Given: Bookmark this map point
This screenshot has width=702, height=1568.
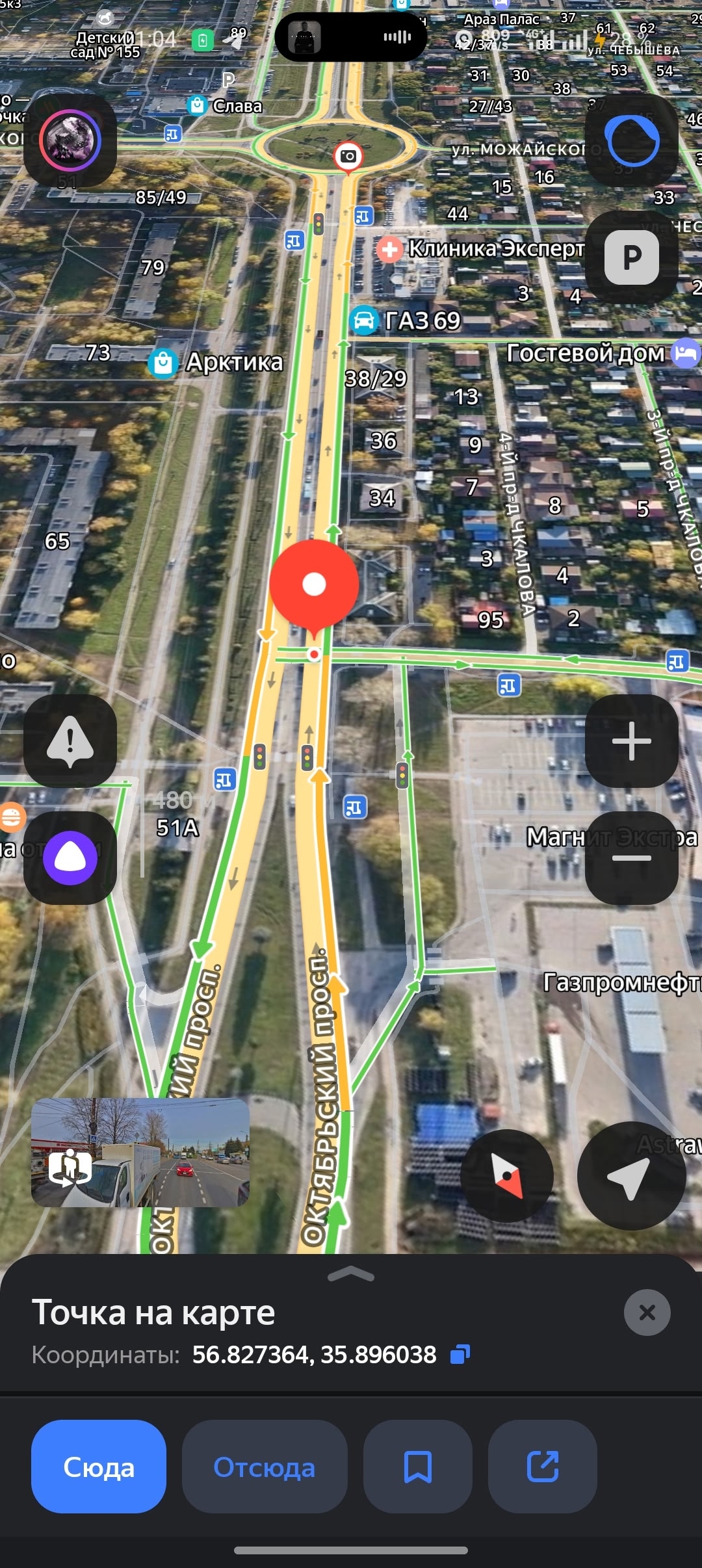Looking at the screenshot, I should tap(417, 1467).
